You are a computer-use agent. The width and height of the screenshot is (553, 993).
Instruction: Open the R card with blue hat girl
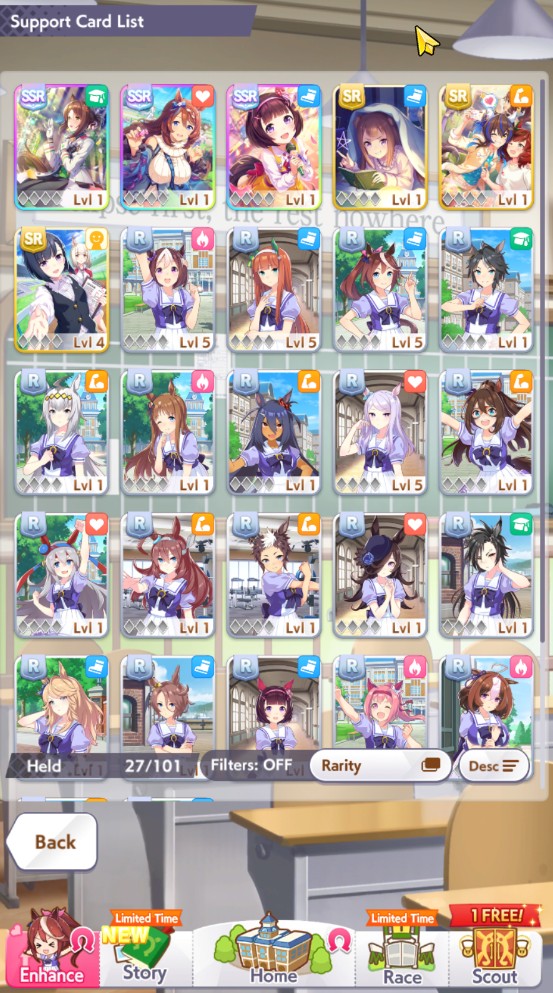(380, 575)
